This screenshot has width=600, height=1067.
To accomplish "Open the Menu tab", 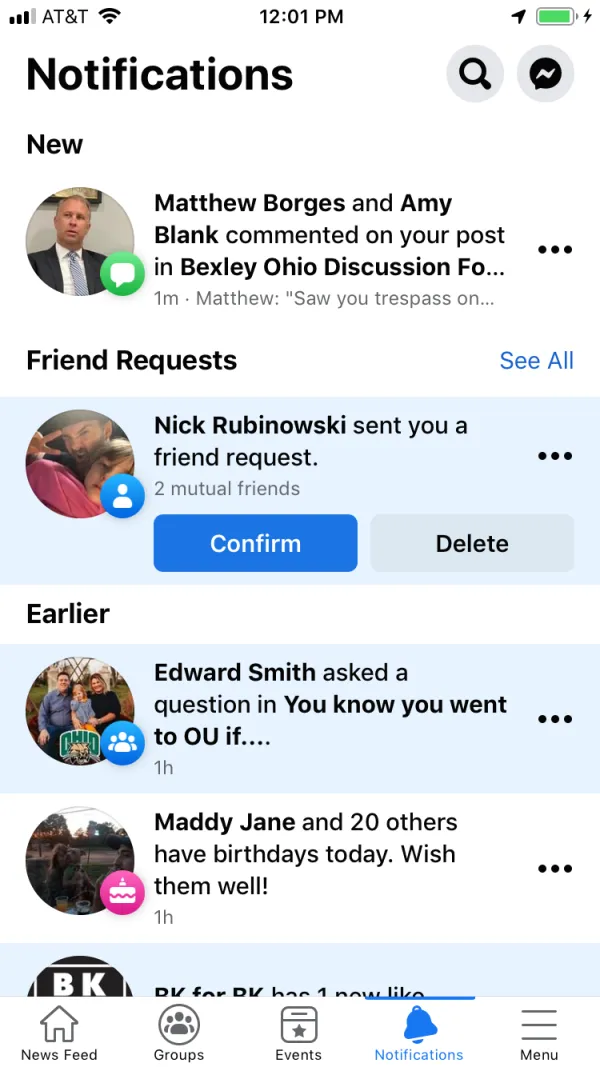I will tap(539, 1034).
